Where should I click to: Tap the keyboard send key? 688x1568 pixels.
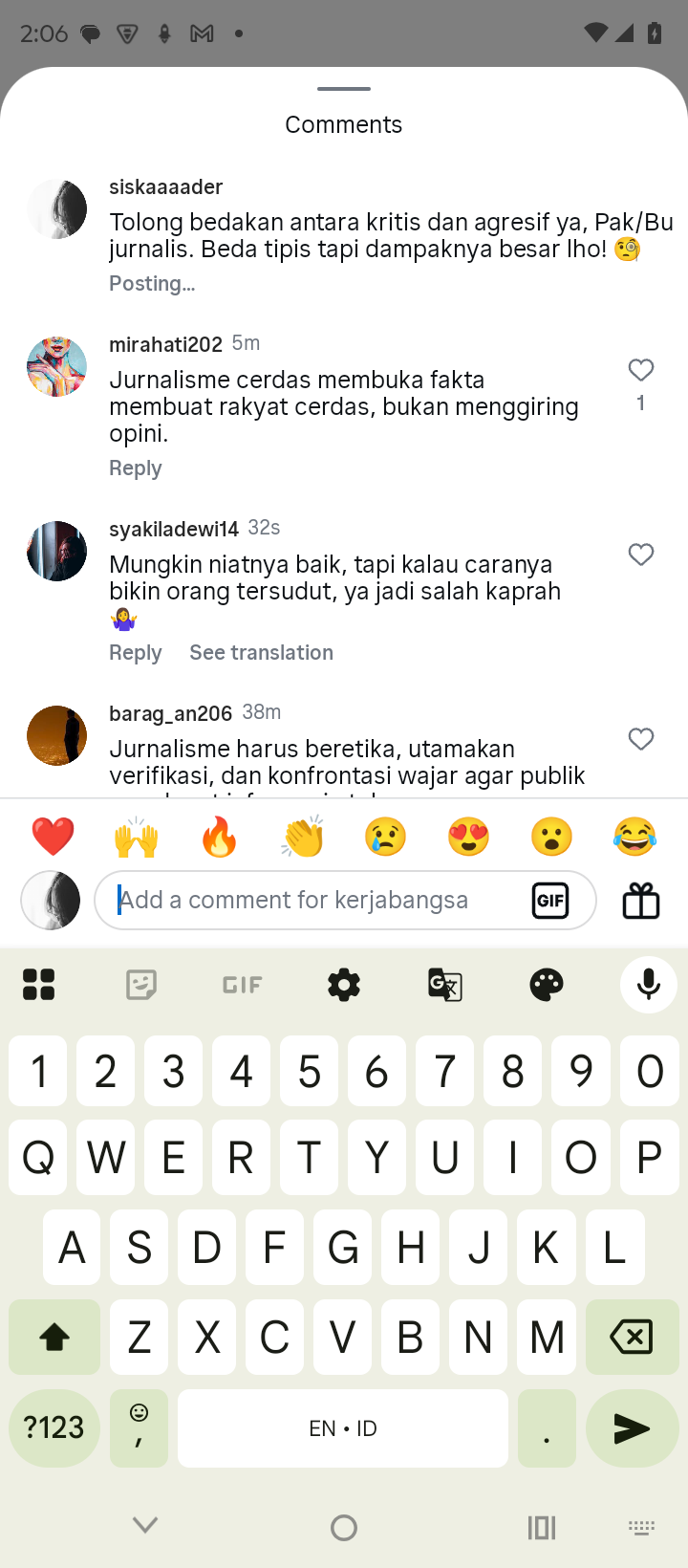(x=632, y=1428)
